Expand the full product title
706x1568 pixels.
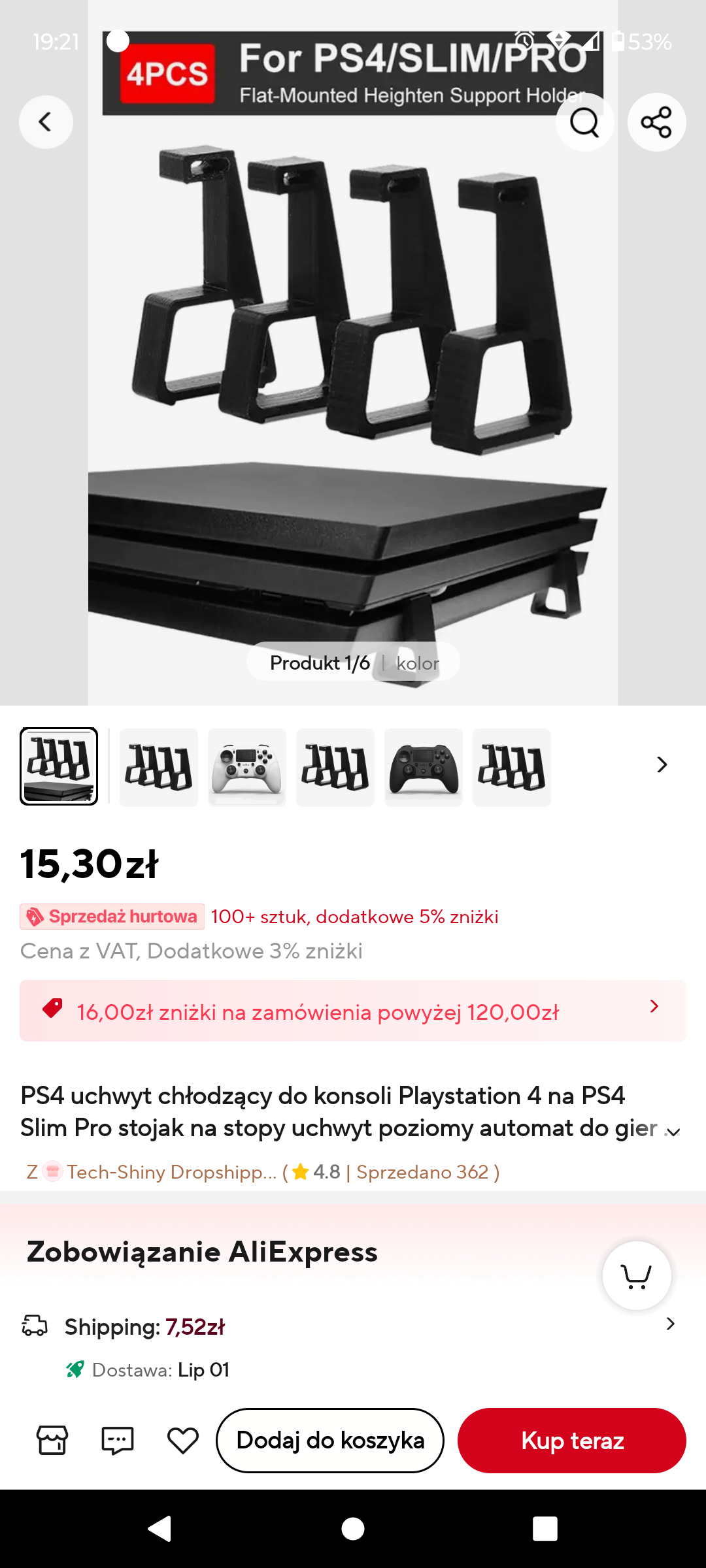point(673,1132)
